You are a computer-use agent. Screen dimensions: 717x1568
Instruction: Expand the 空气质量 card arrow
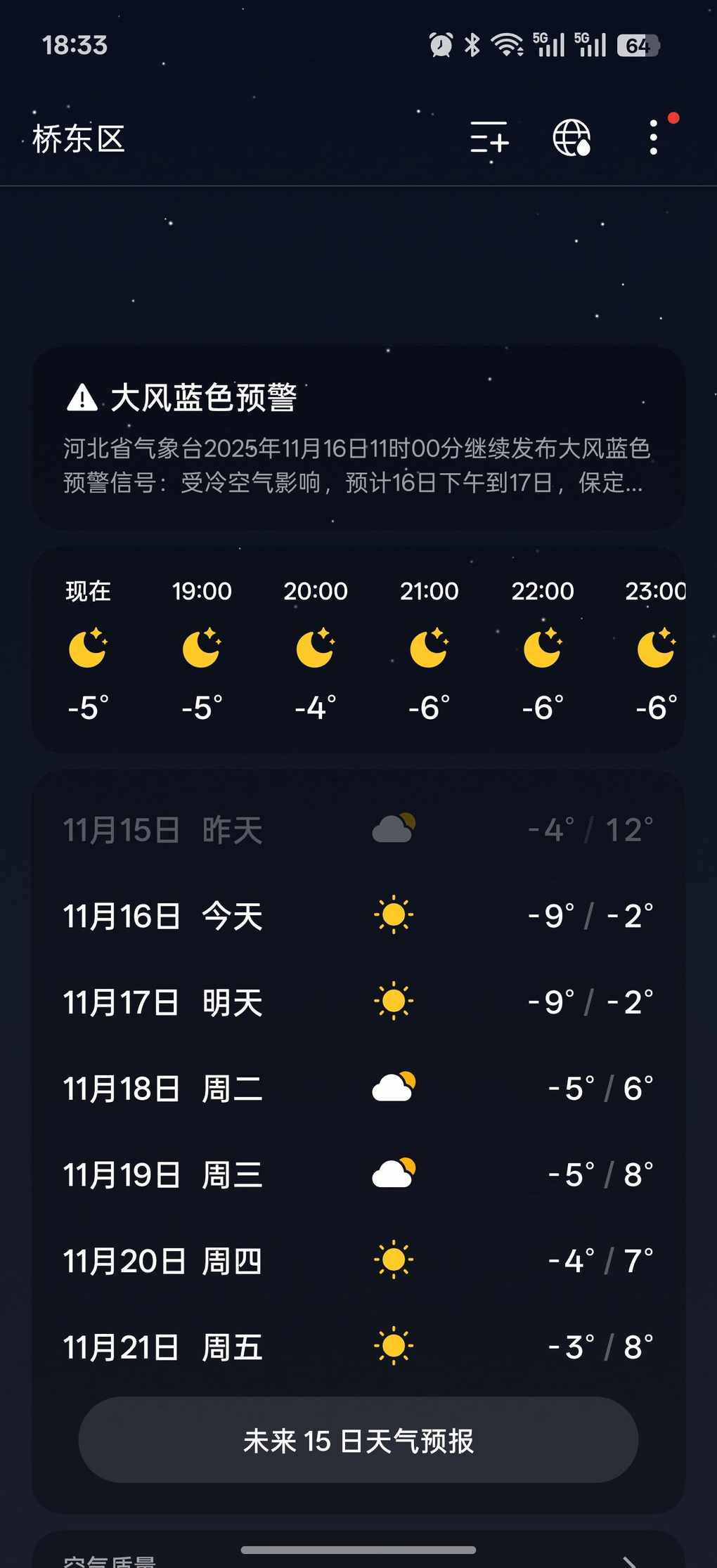[x=630, y=1561]
